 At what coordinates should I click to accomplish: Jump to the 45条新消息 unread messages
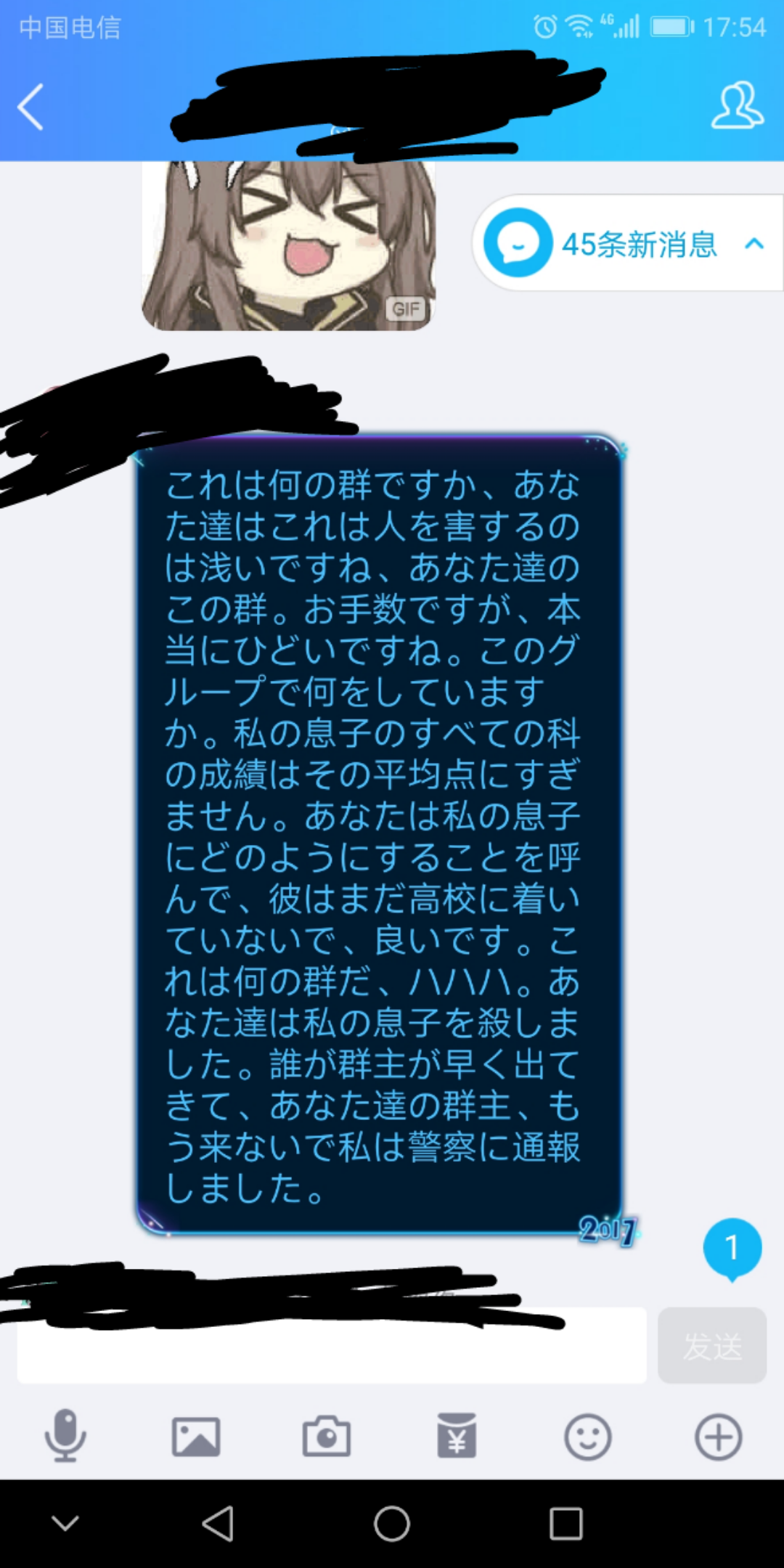tap(628, 243)
